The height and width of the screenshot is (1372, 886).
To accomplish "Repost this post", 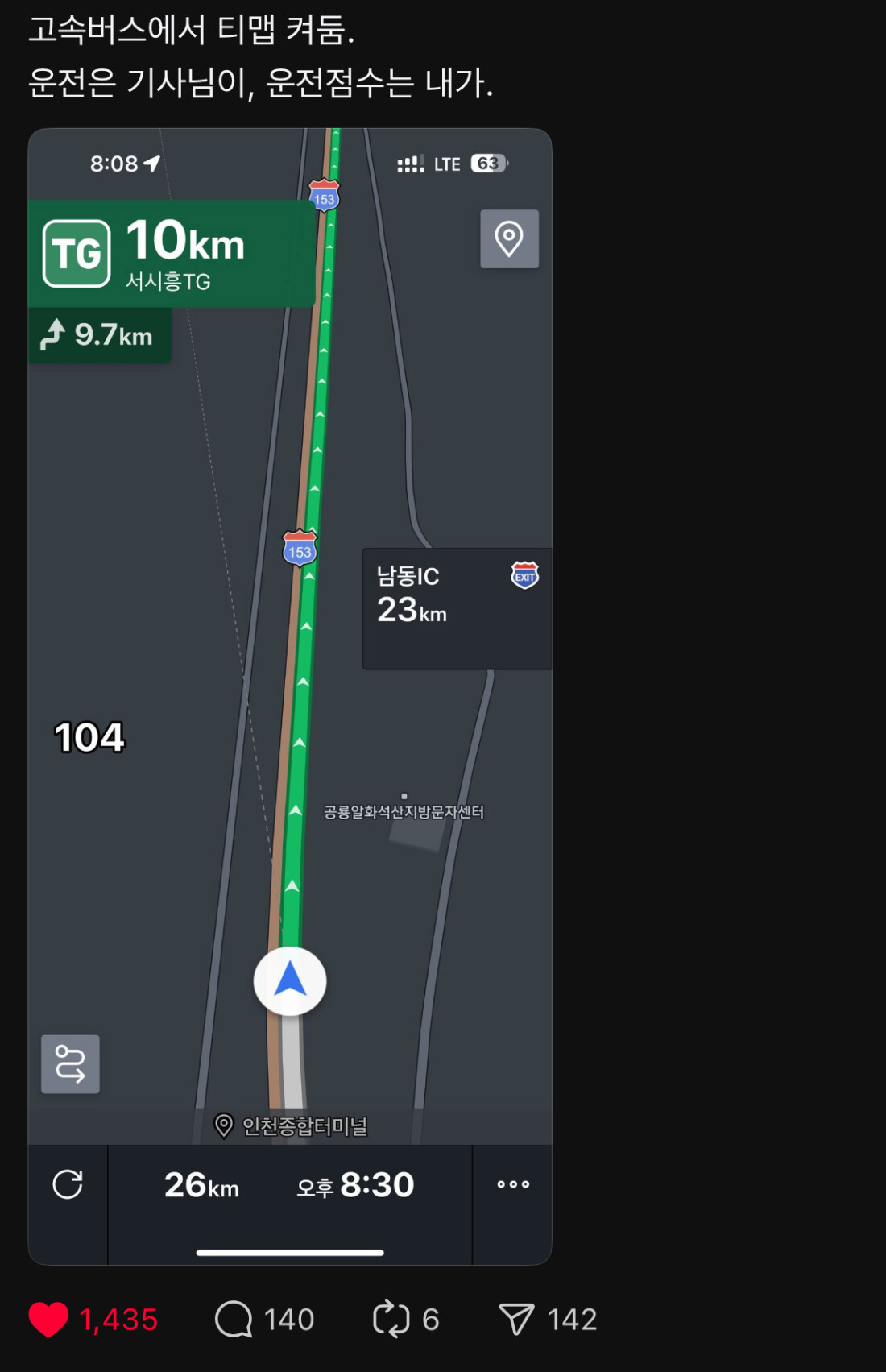I will (x=391, y=1320).
